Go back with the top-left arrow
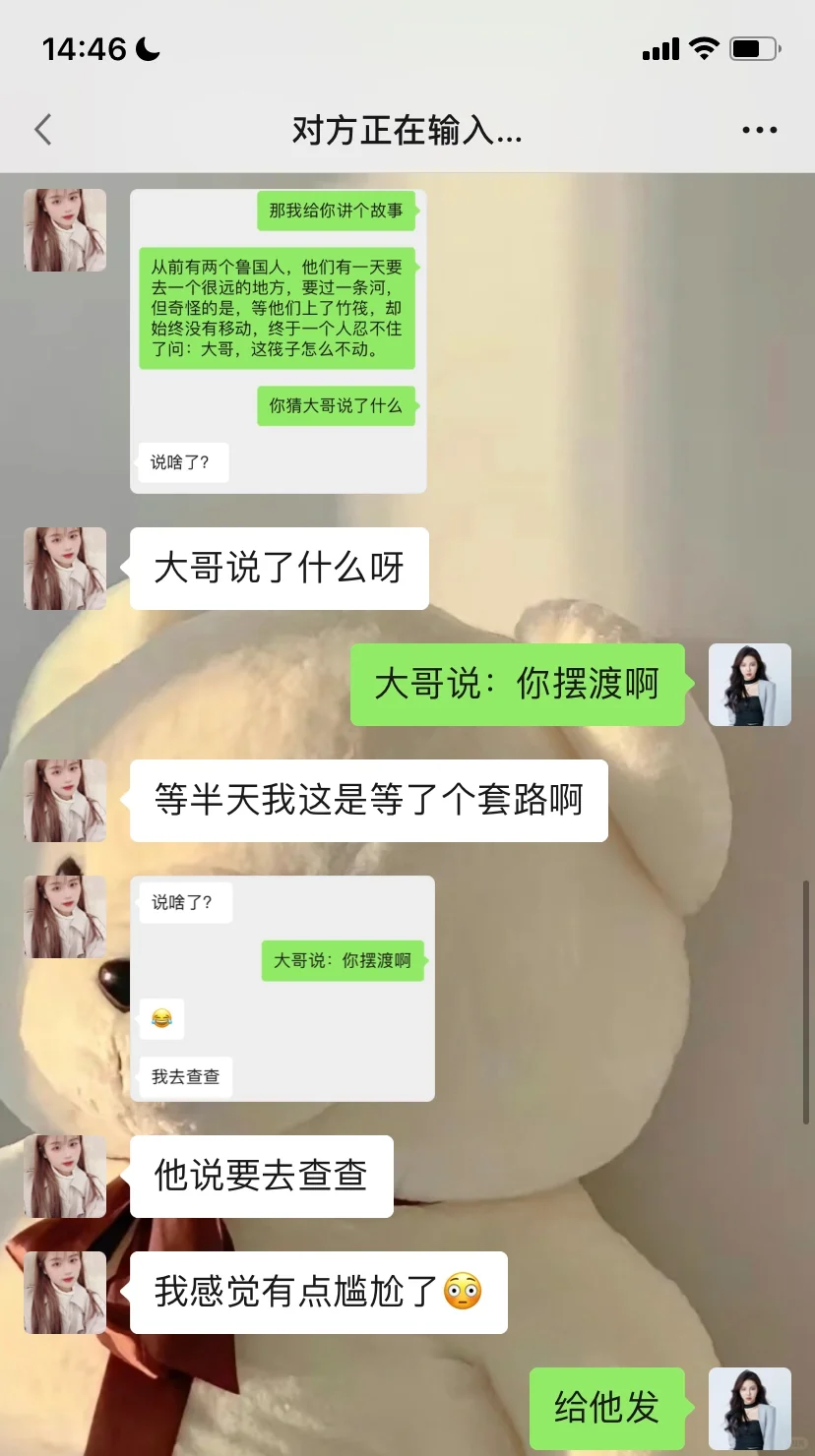This screenshot has height=1456, width=815. coord(42,130)
